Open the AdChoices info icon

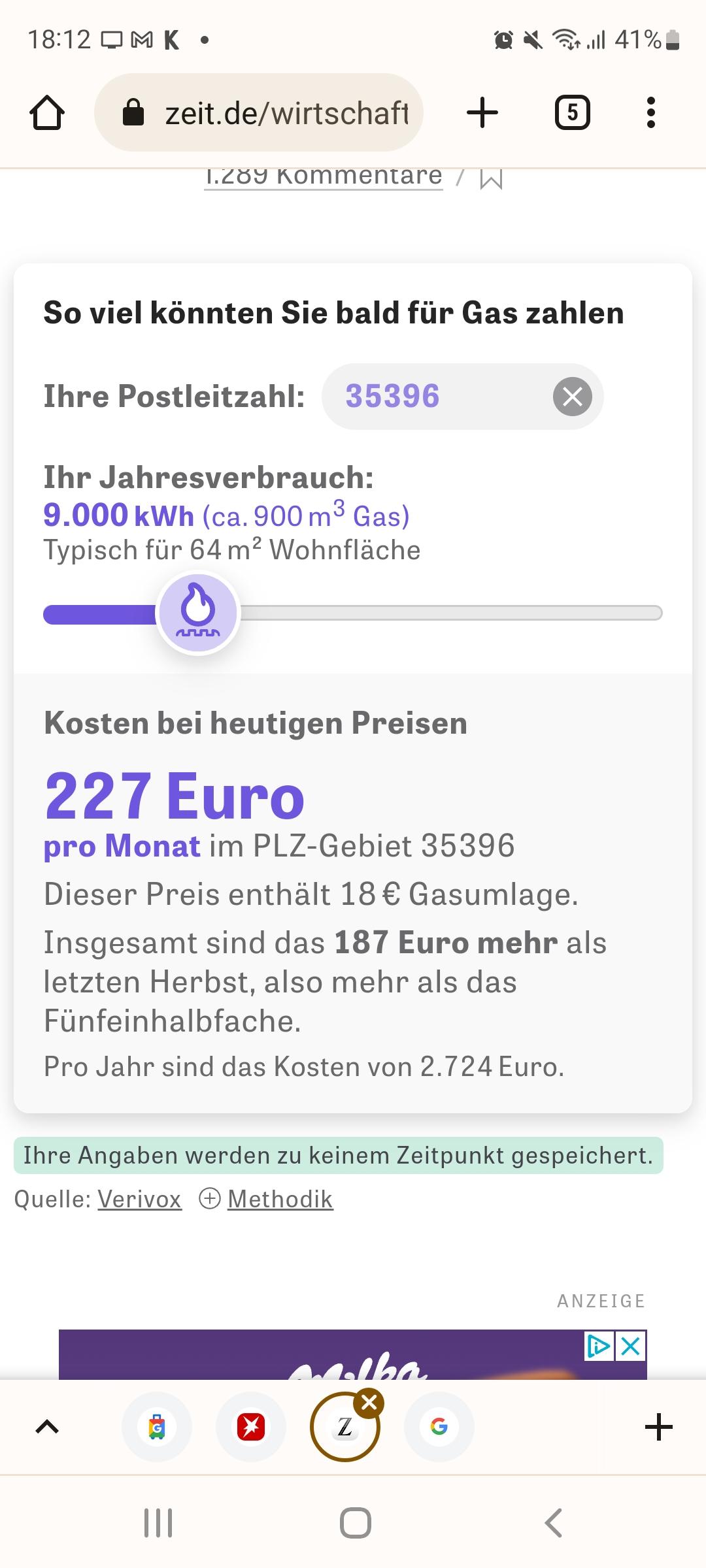[599, 1347]
